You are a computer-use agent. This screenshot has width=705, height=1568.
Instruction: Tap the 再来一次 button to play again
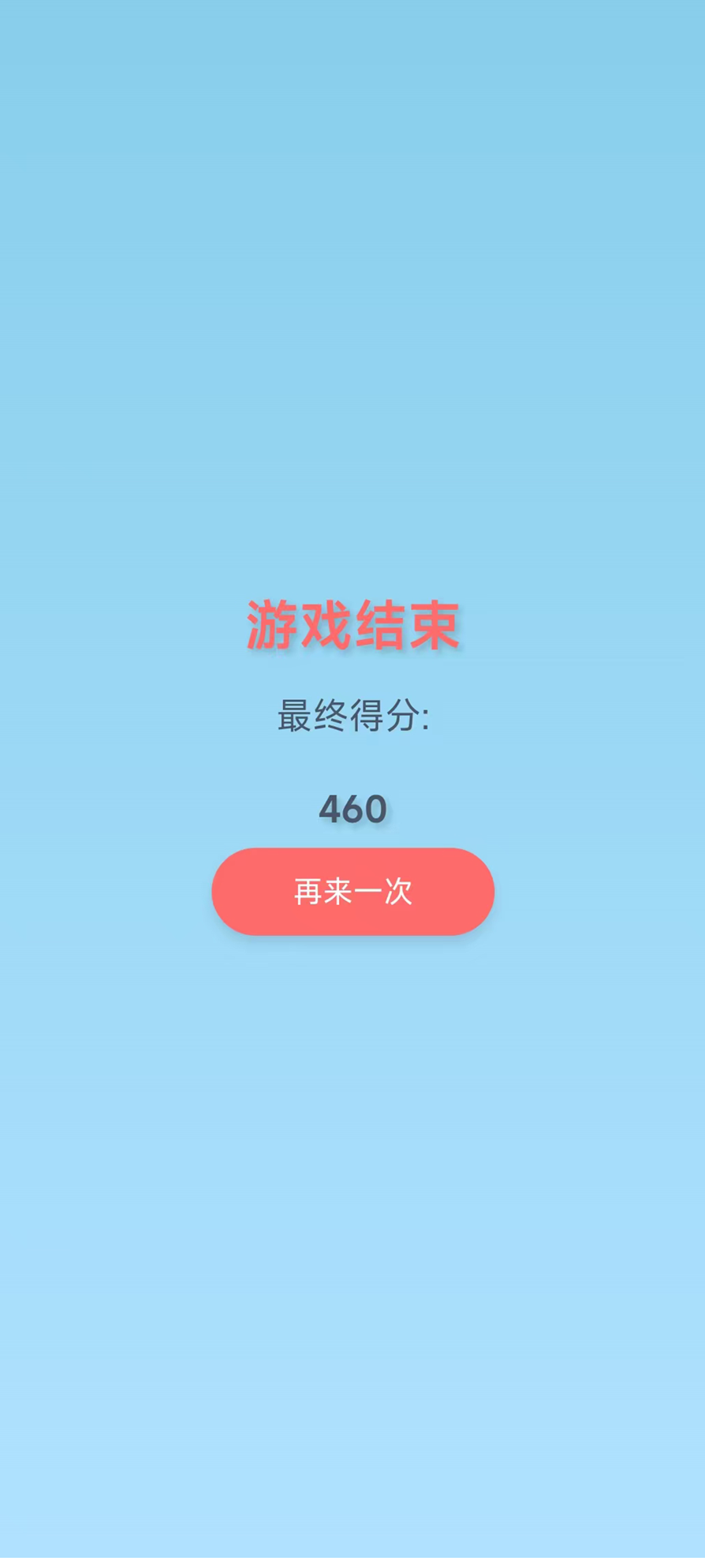(x=352, y=892)
